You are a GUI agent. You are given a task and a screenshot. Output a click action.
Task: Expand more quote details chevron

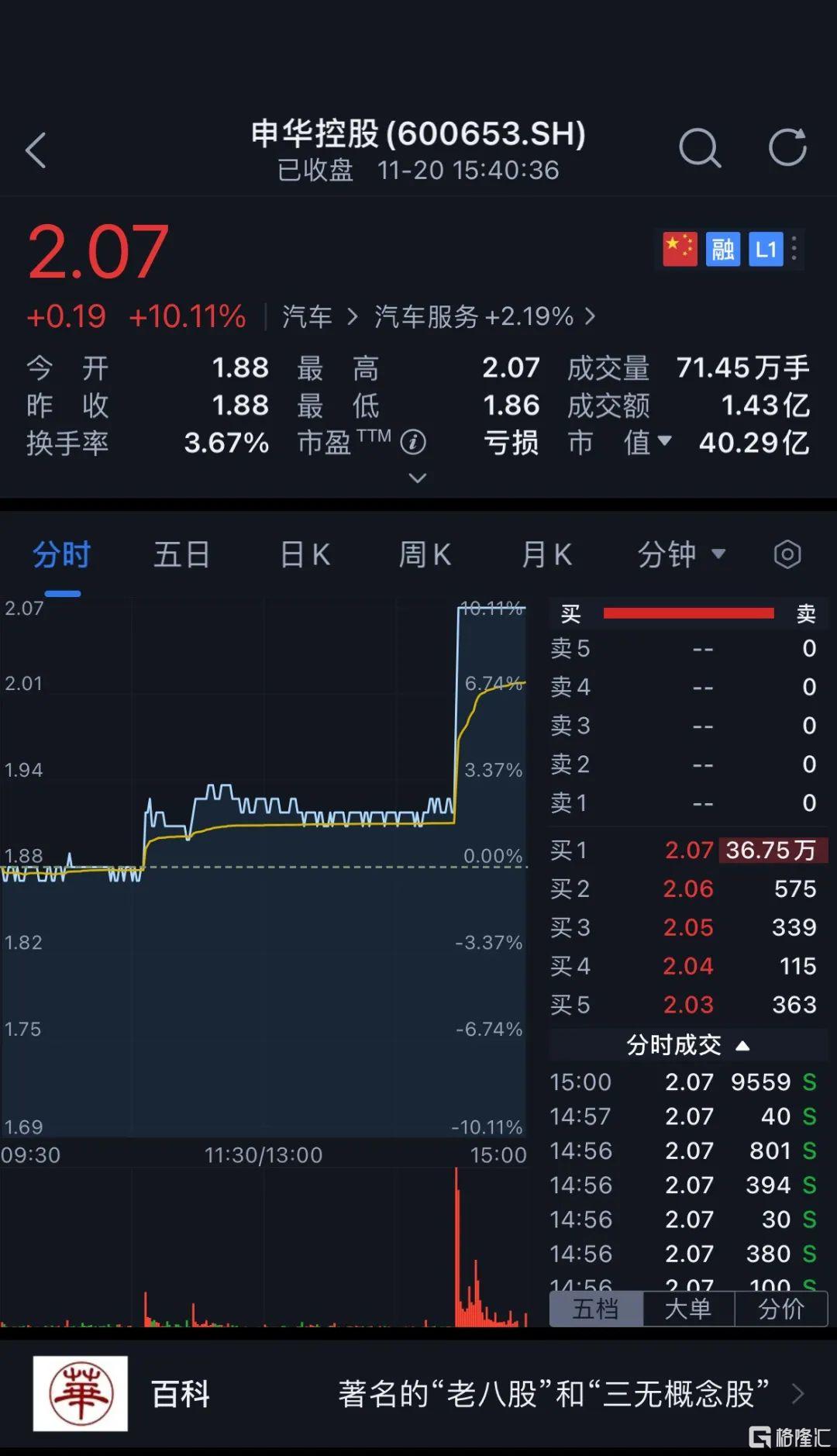point(418,478)
